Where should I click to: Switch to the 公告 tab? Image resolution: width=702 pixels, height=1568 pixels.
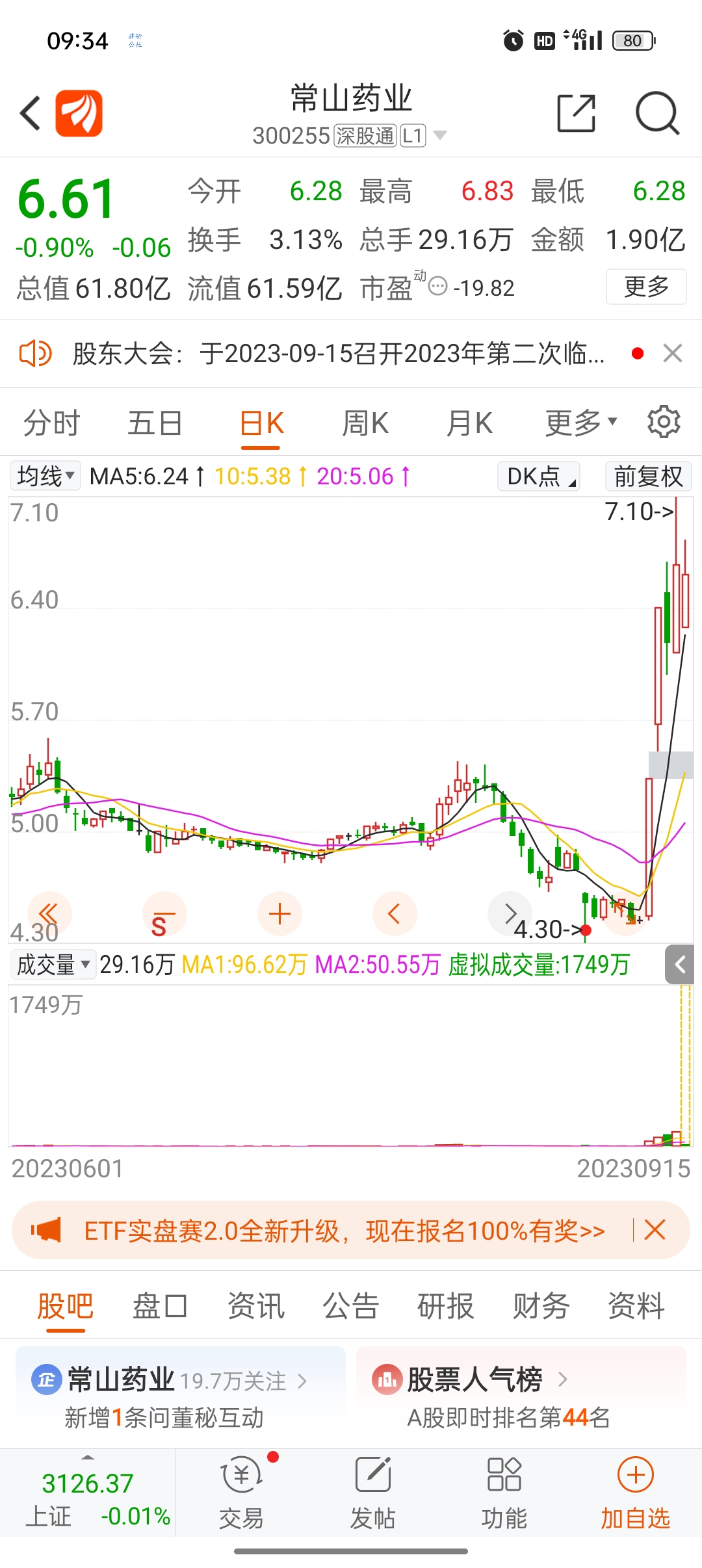pyautogui.click(x=351, y=1306)
